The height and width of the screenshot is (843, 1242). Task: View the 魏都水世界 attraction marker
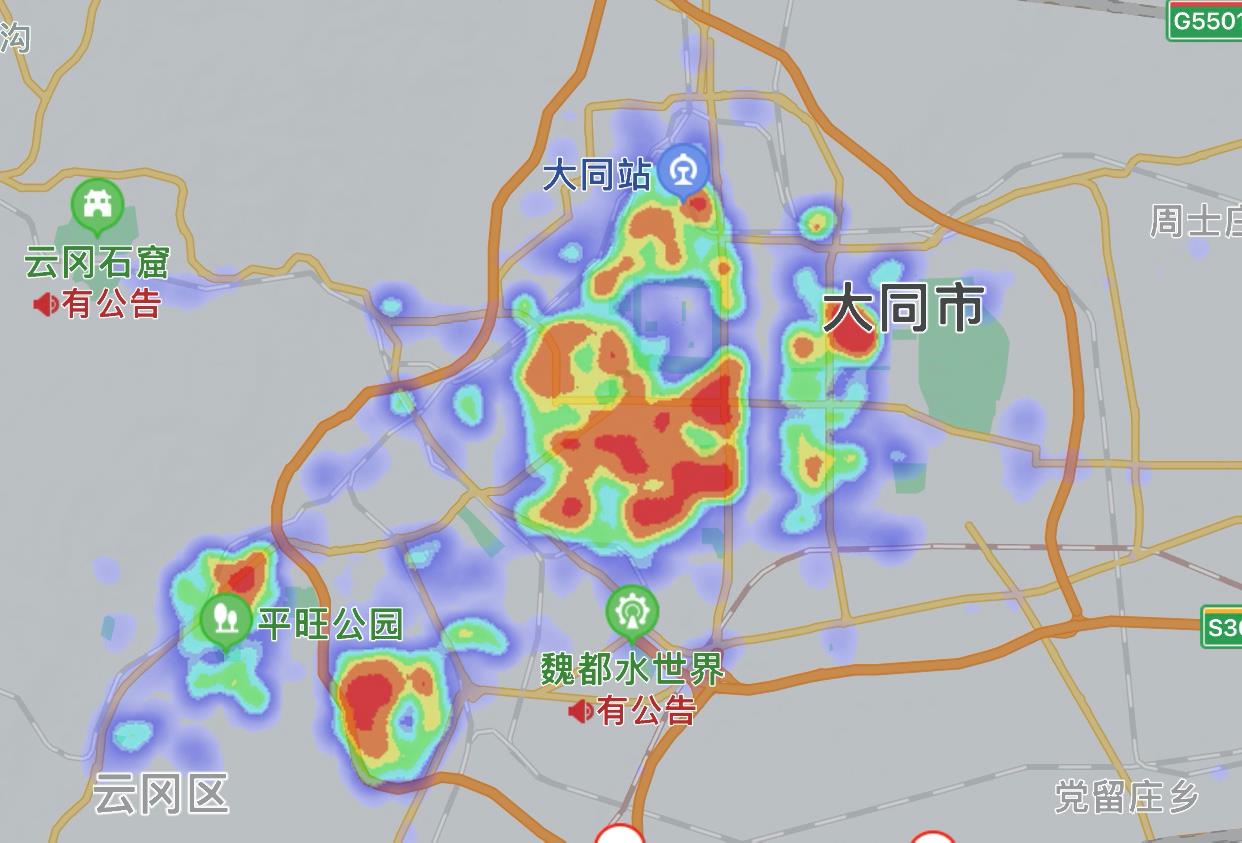click(x=632, y=610)
